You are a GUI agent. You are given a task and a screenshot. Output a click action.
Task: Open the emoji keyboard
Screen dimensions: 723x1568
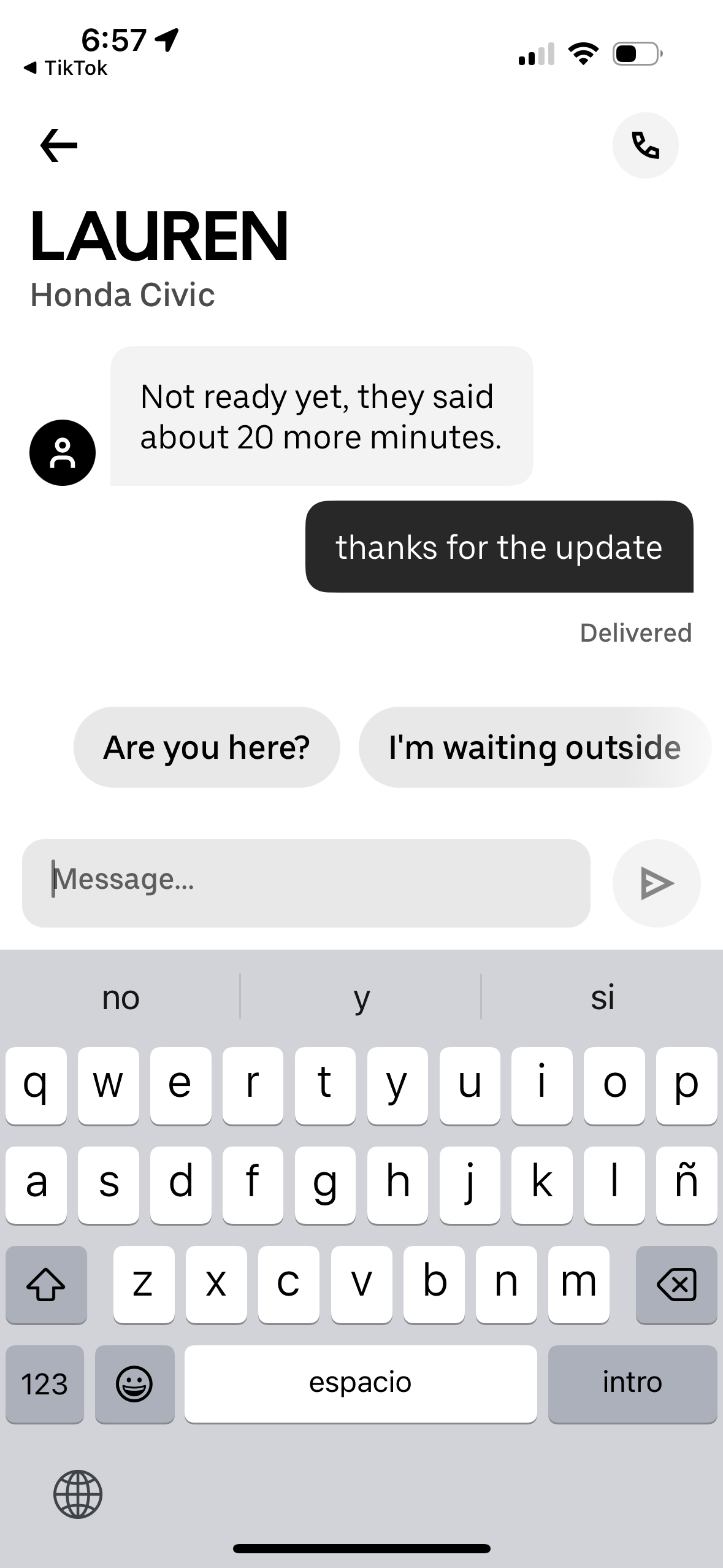point(135,1383)
